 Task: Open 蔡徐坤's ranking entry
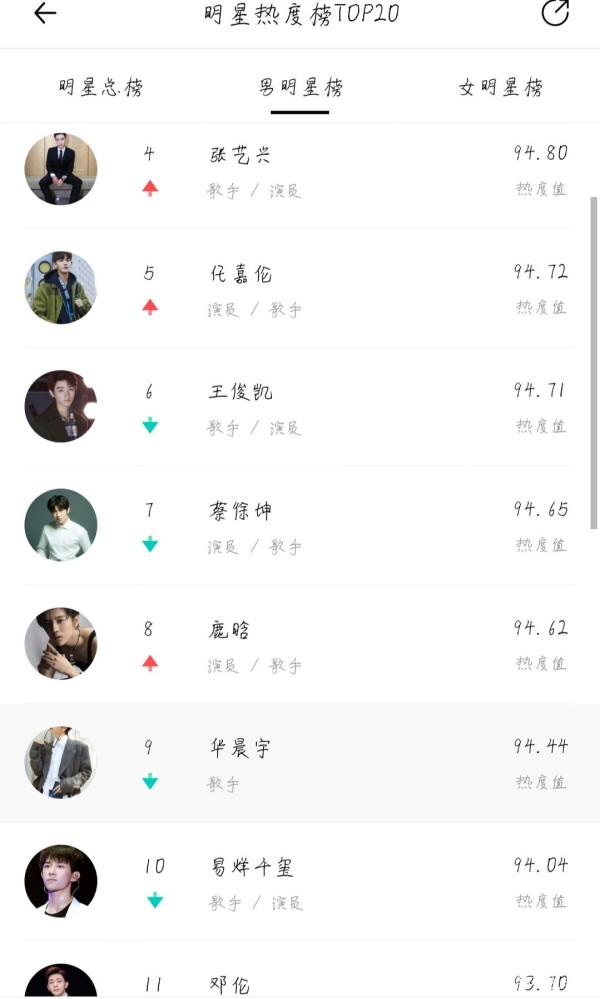300,526
